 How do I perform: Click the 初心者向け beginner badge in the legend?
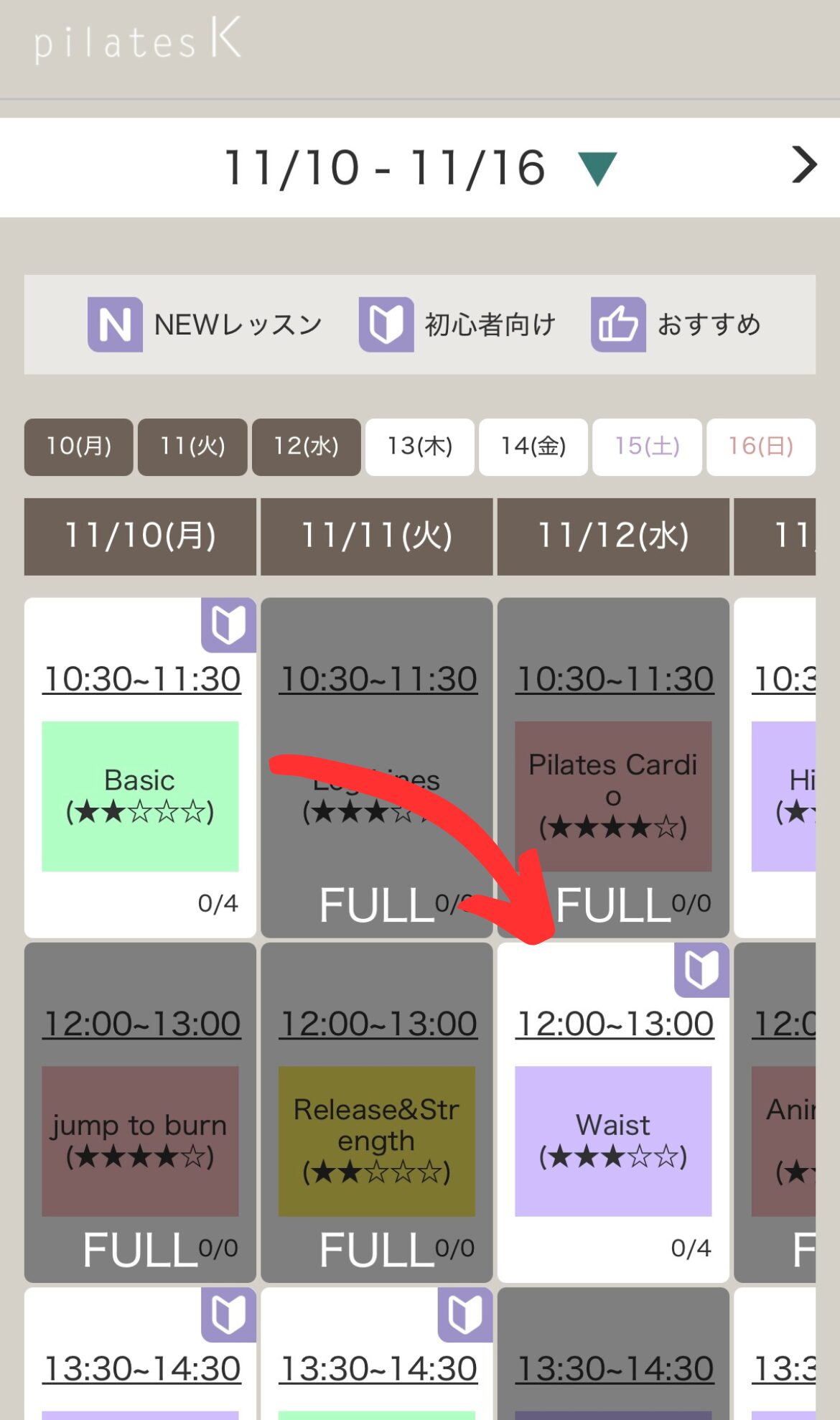click(x=386, y=324)
